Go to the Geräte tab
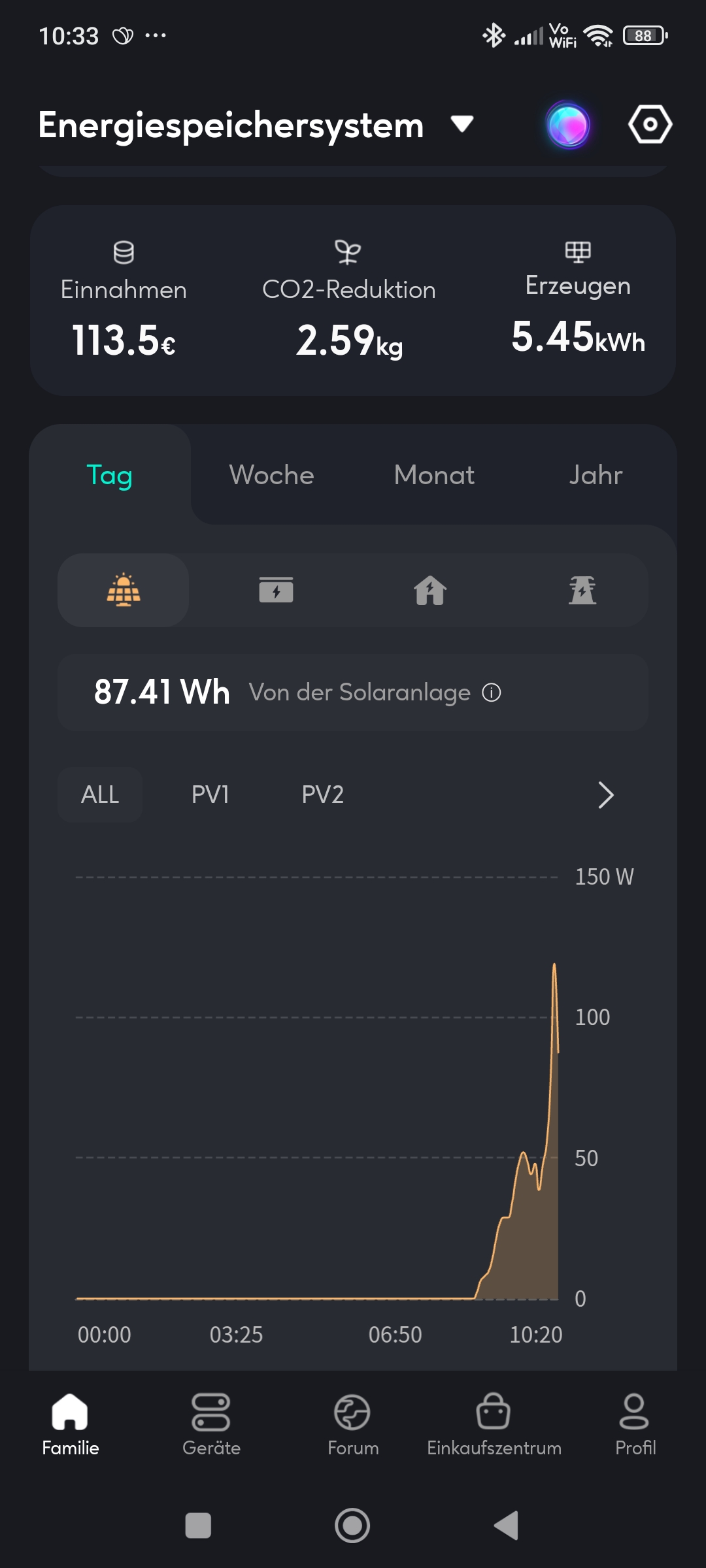Screen dimensions: 706x1568 click(x=211, y=1424)
